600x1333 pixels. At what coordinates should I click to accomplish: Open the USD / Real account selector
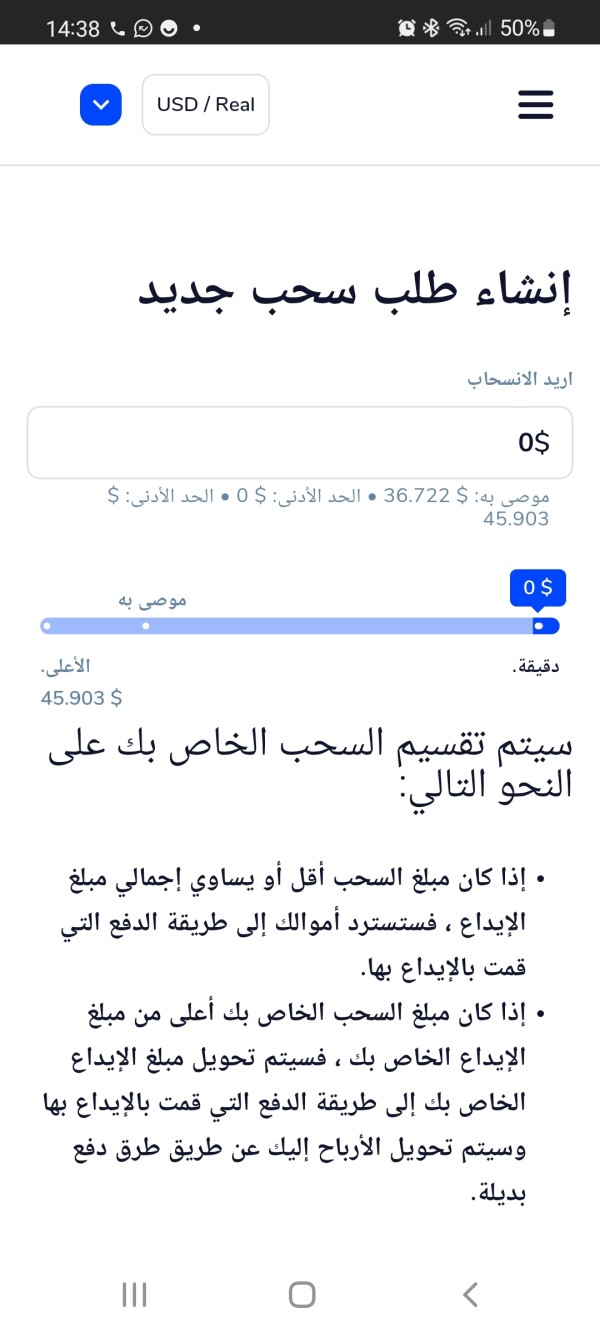[206, 105]
